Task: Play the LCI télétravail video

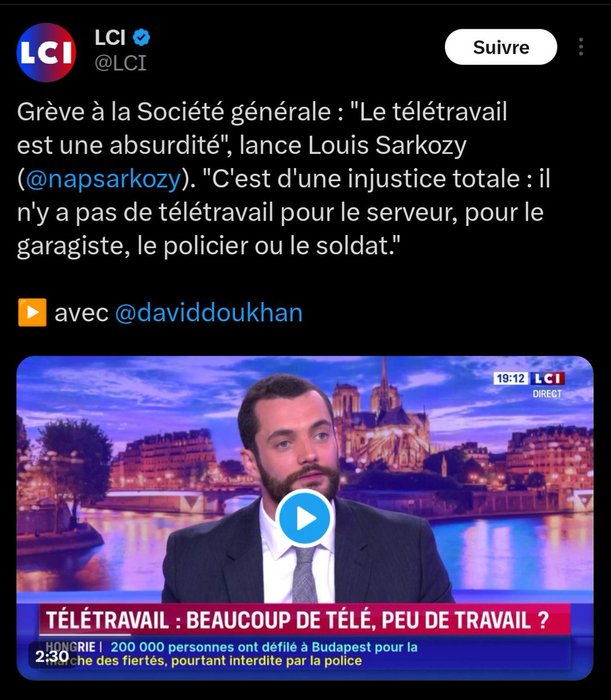Action: coord(304,517)
